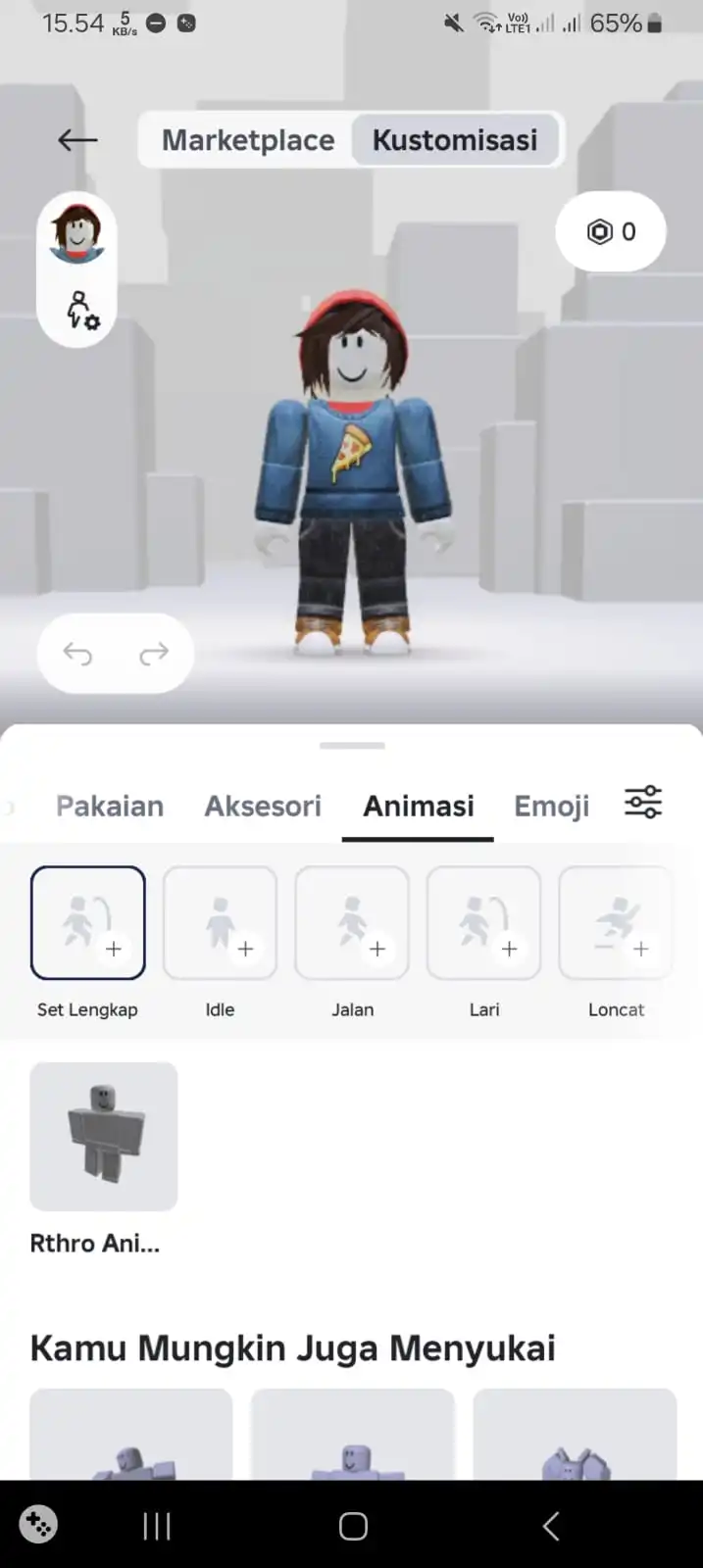Screen dimensions: 703x1568
Task: Pick the Lari animation slot
Action: [484, 923]
